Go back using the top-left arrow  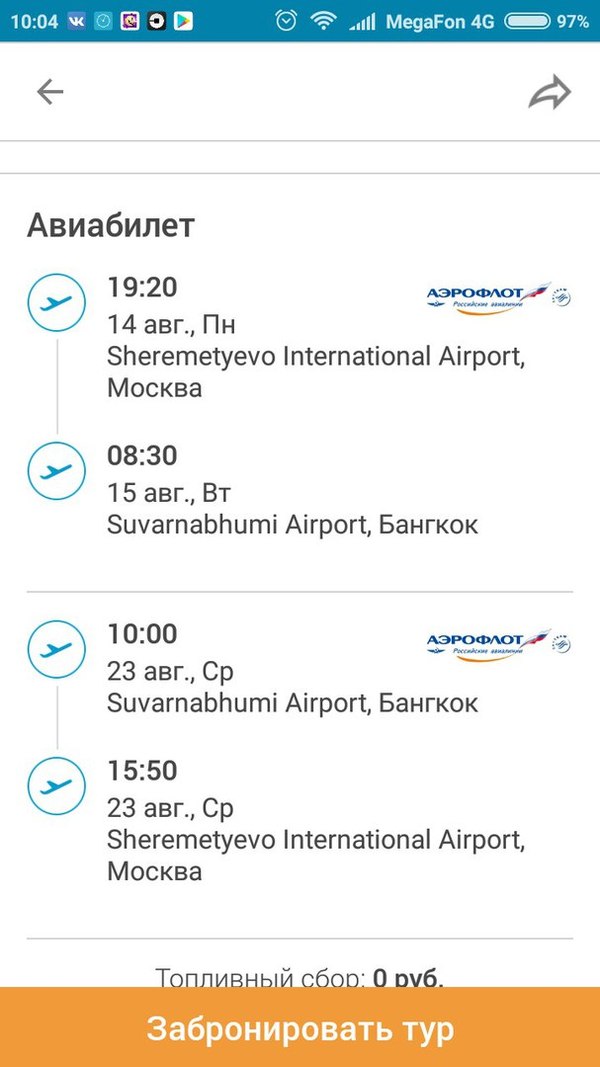pyautogui.click(x=50, y=93)
